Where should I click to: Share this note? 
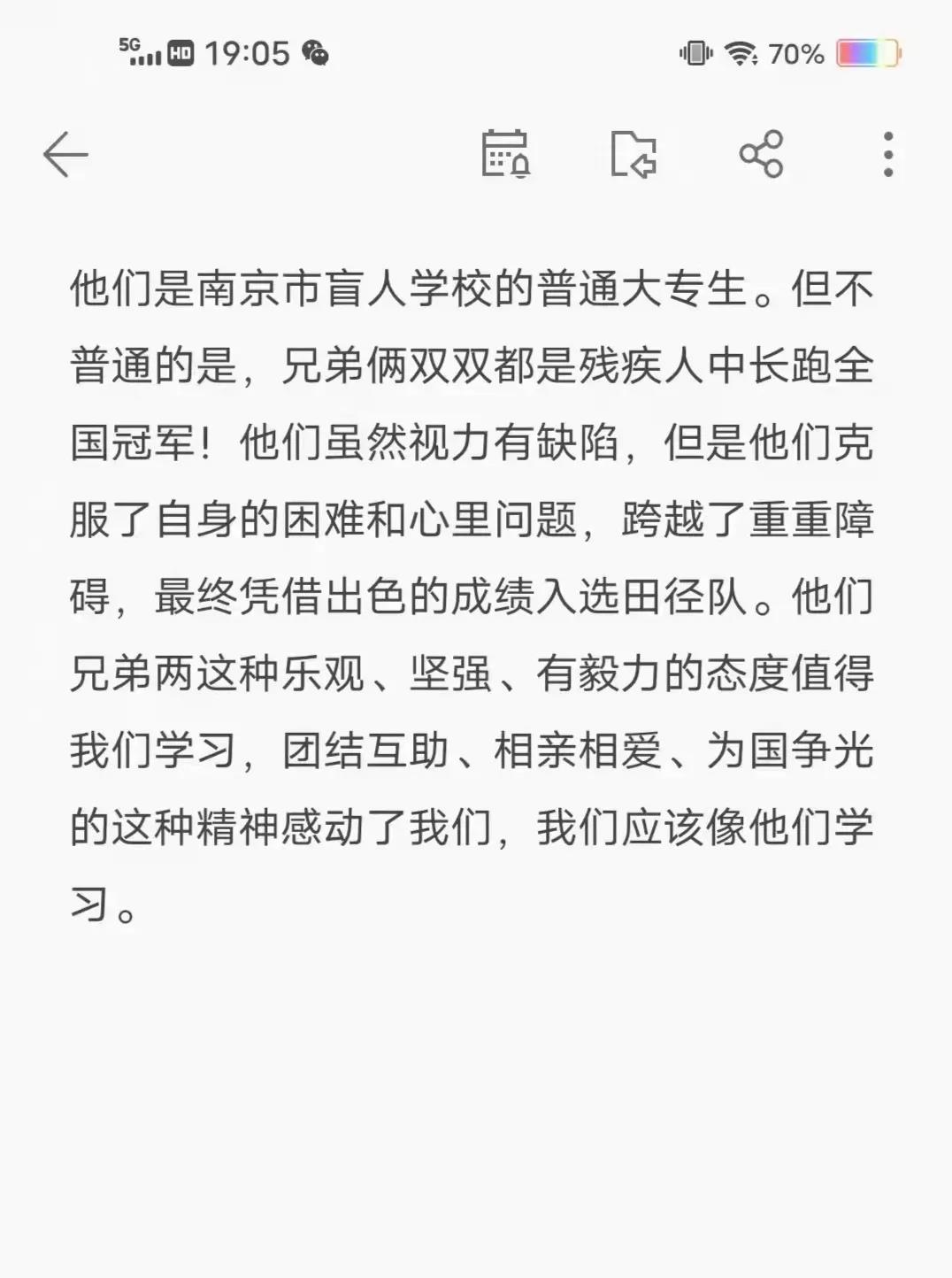click(x=761, y=154)
